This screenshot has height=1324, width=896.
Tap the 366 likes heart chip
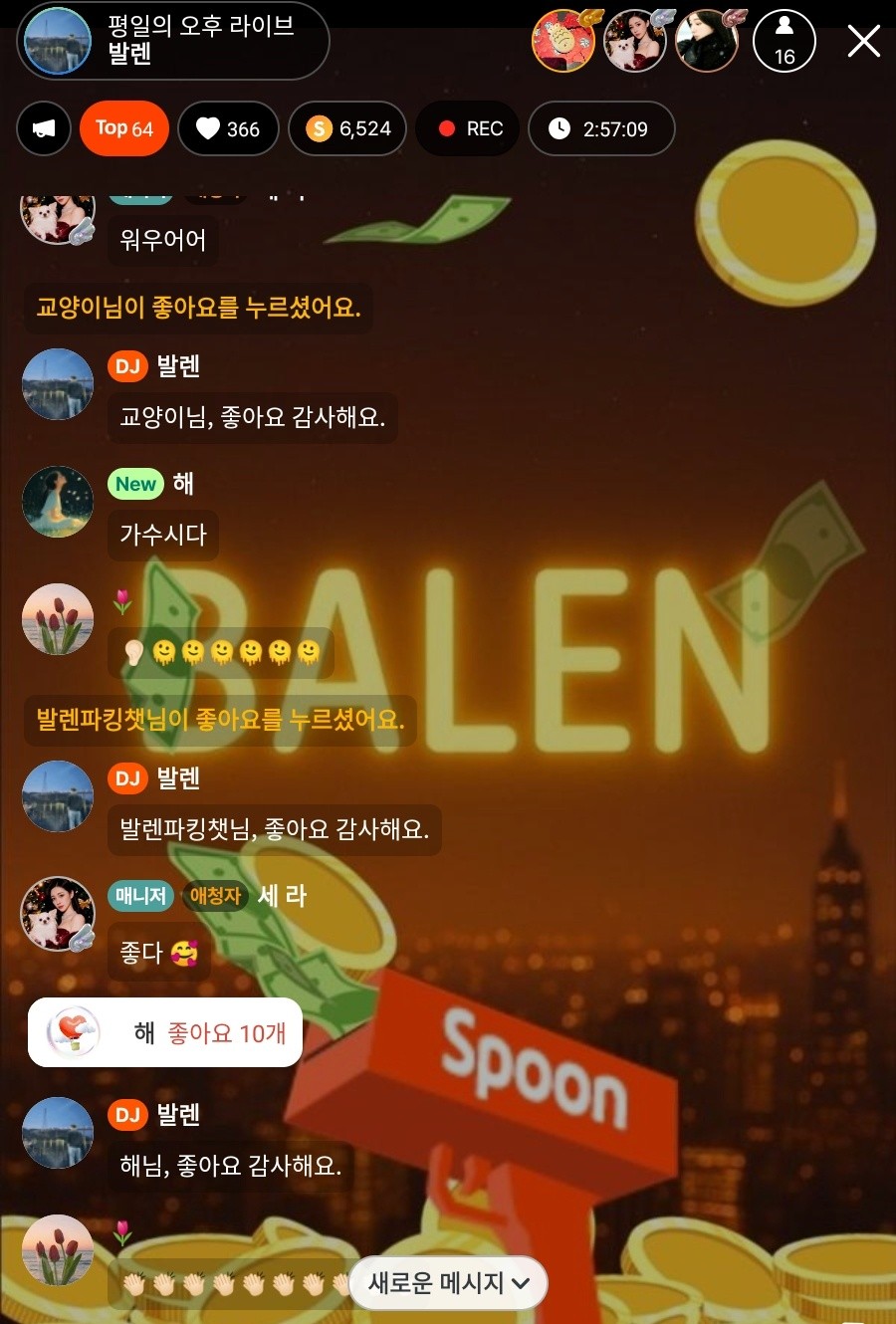228,129
